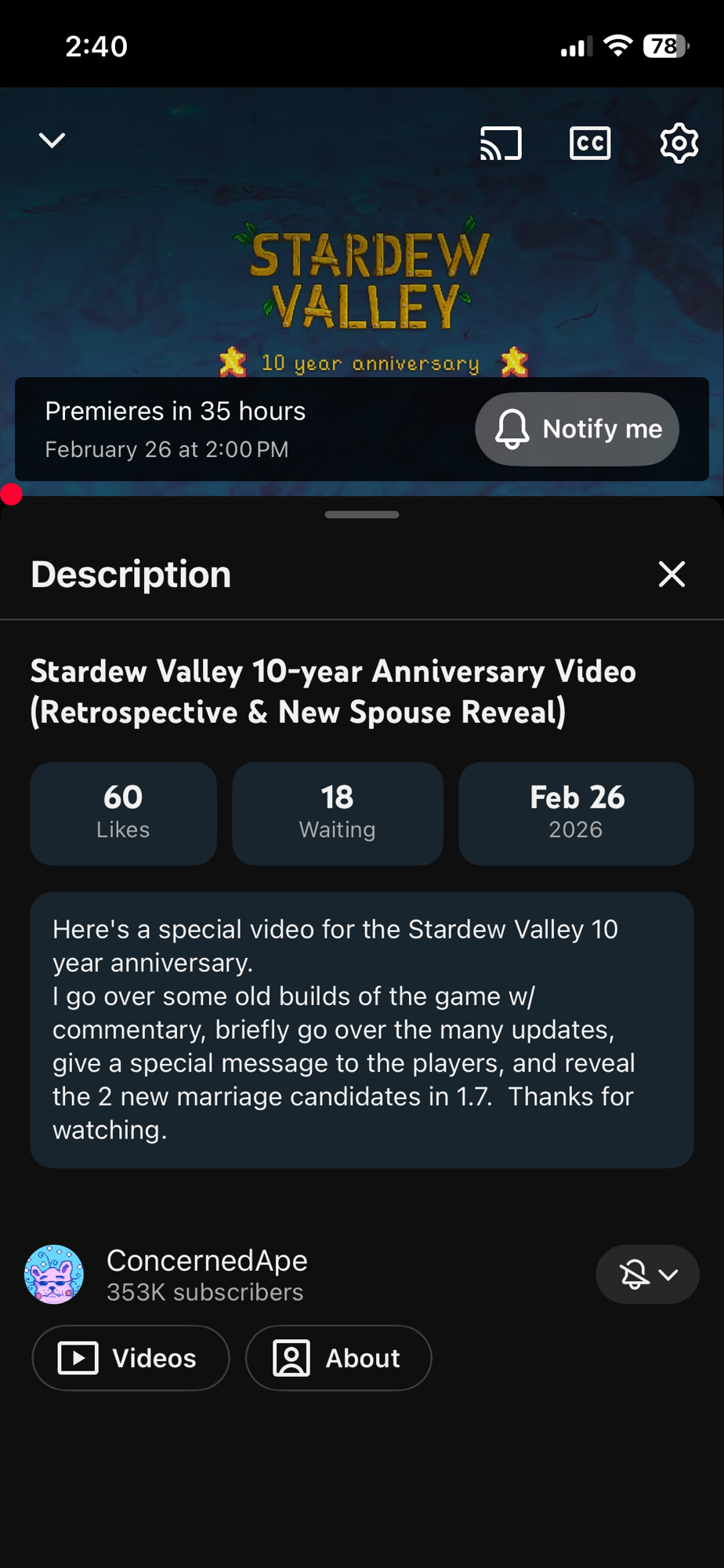Toggle closed captions

click(590, 143)
